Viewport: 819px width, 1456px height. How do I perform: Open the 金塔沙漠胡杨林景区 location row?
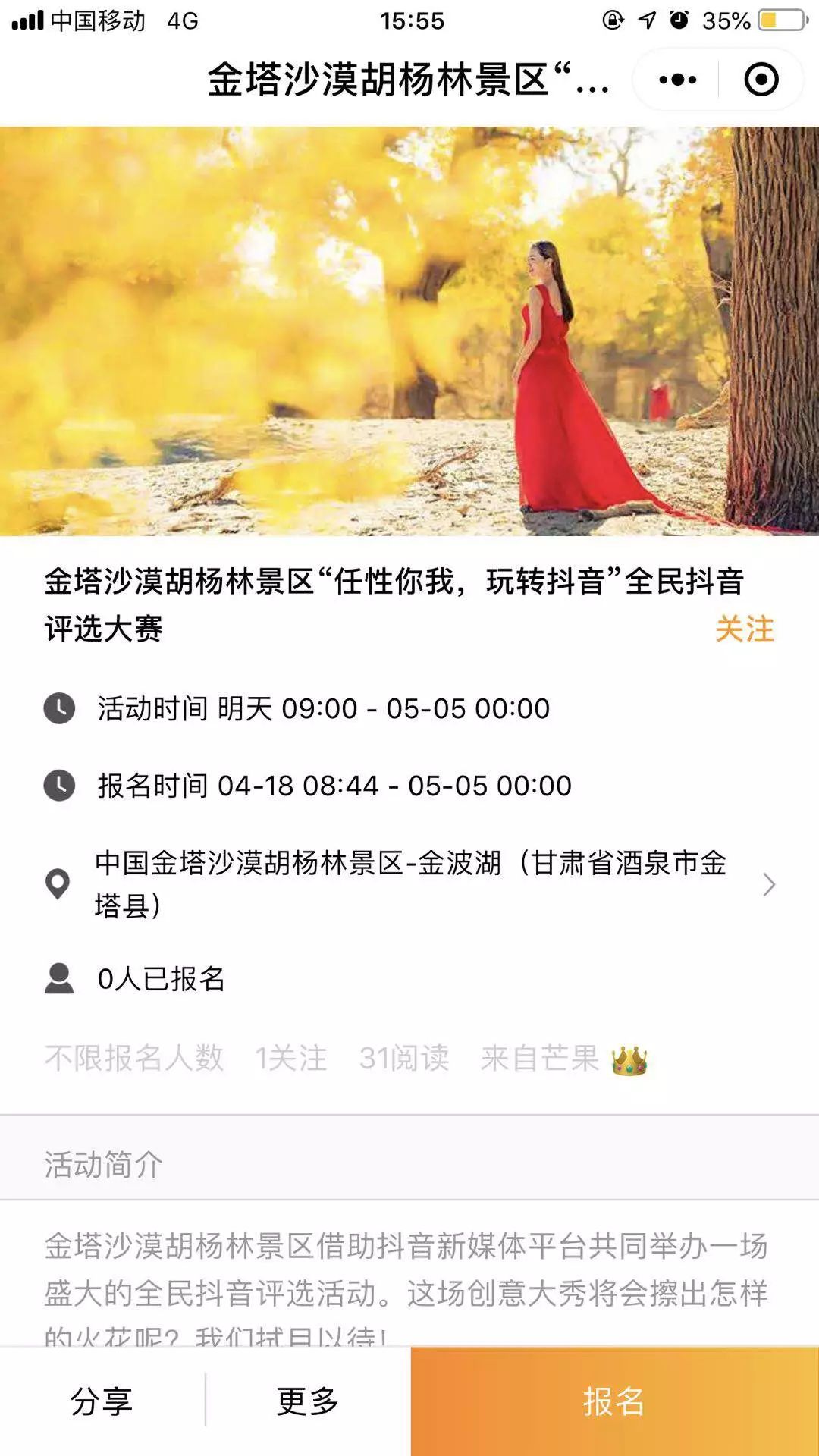tap(409, 884)
